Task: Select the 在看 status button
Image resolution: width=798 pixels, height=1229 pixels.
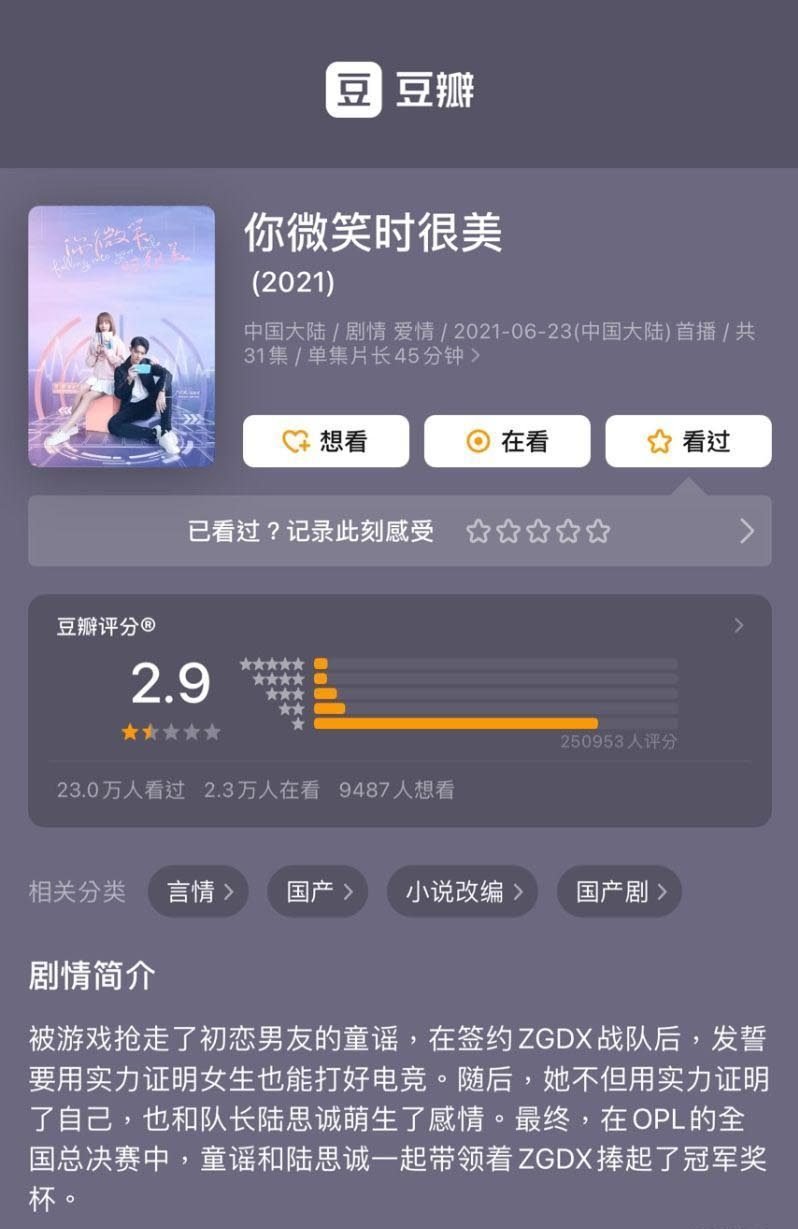Action: point(507,441)
